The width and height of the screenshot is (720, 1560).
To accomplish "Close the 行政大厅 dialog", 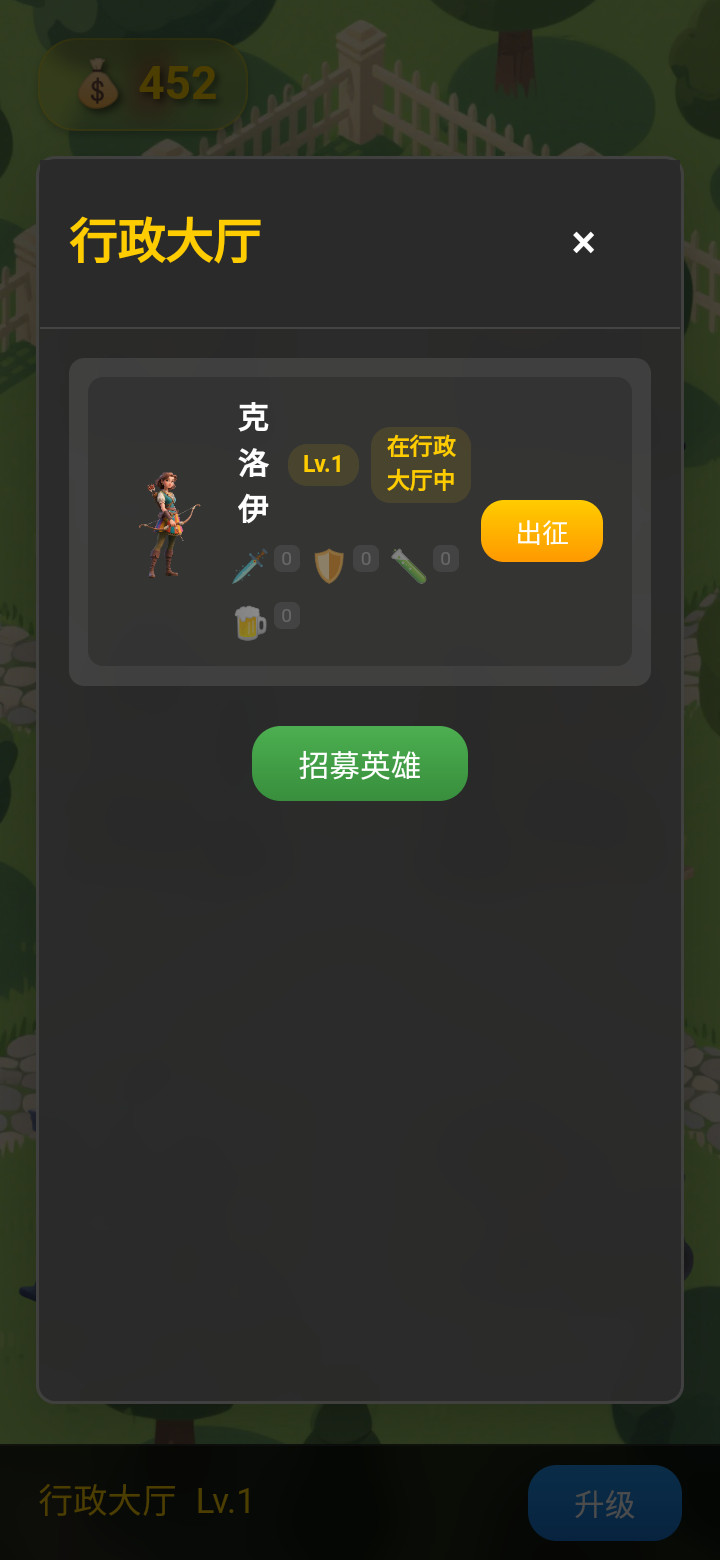I will pos(583,242).
